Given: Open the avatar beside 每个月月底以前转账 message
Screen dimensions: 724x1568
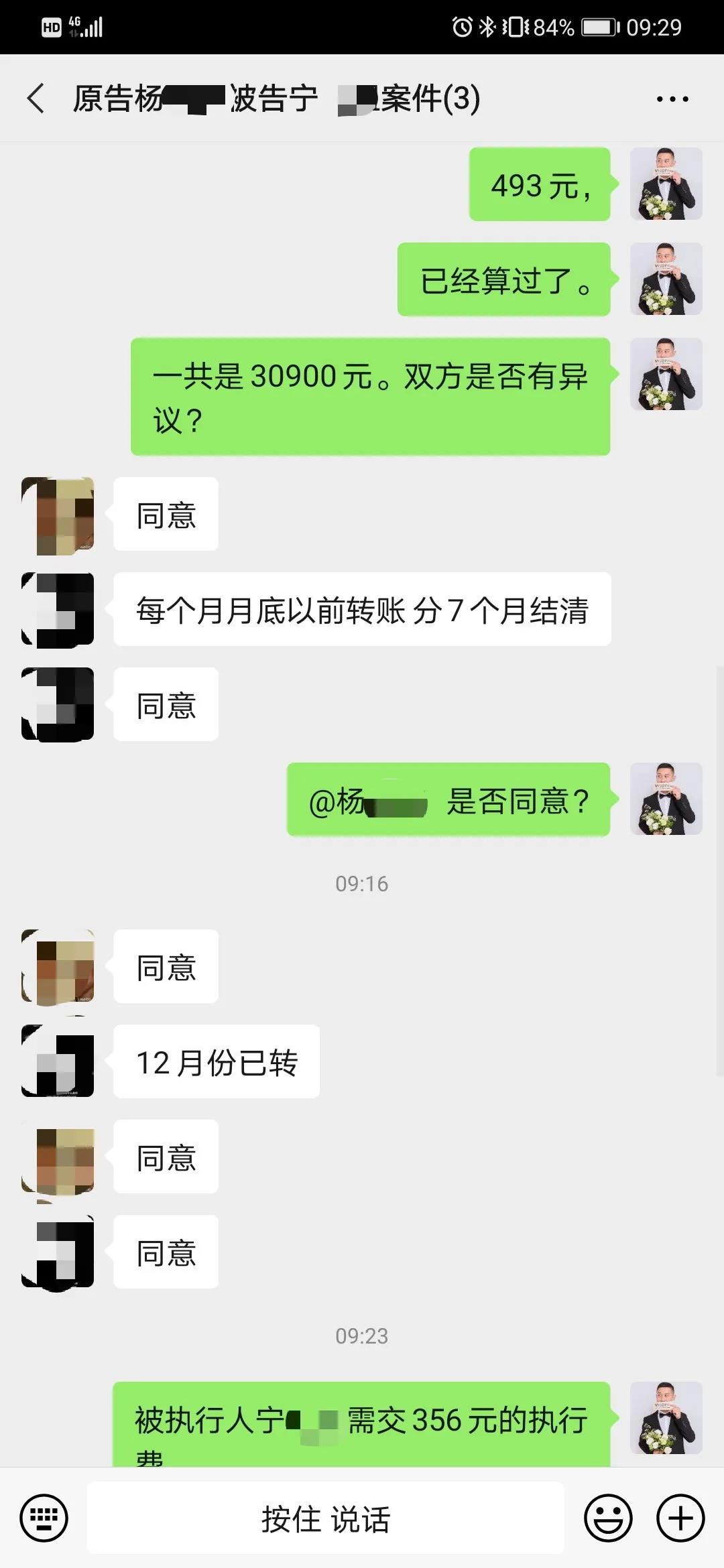Looking at the screenshot, I should [x=58, y=609].
